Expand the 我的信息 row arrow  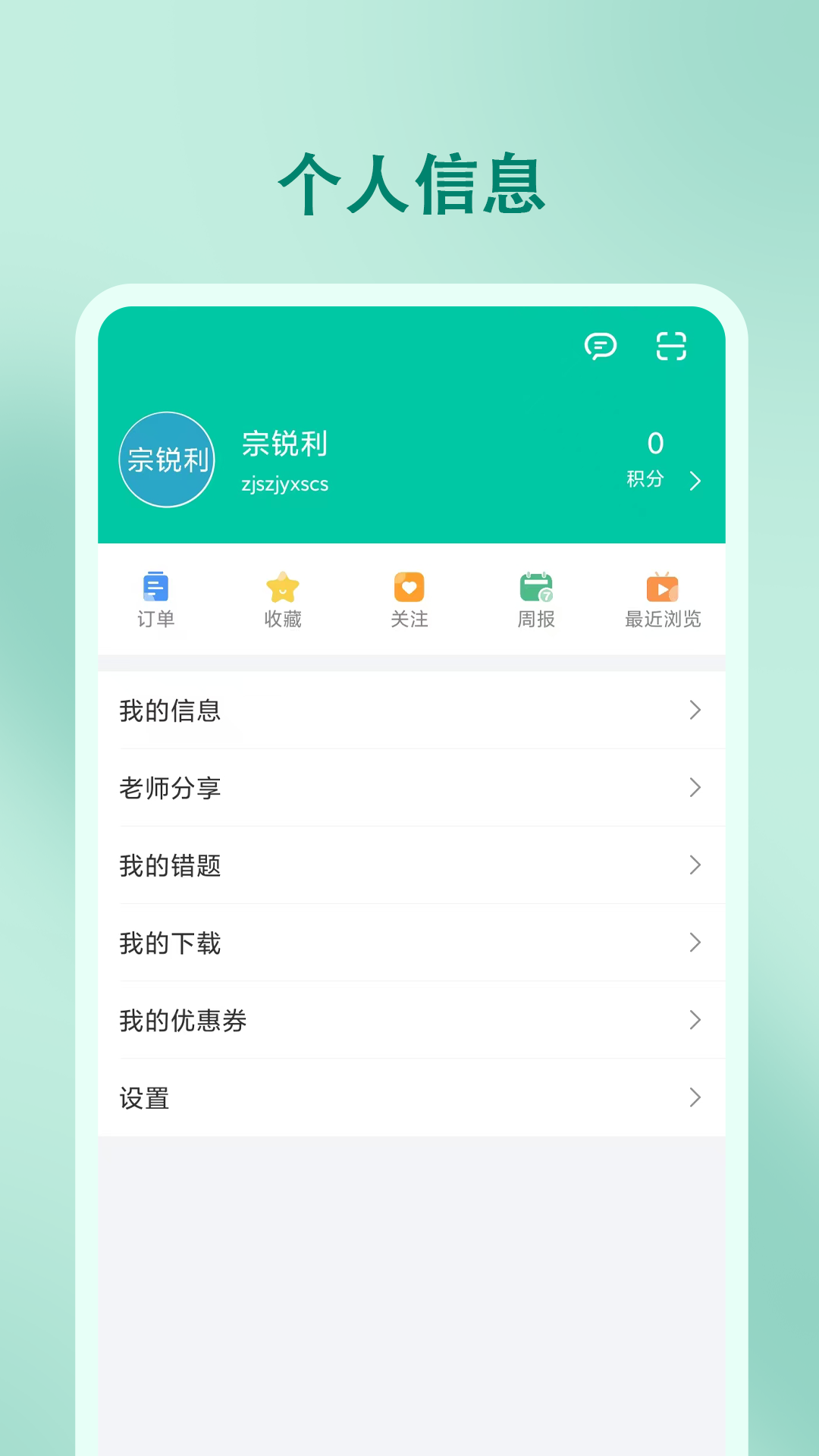695,711
